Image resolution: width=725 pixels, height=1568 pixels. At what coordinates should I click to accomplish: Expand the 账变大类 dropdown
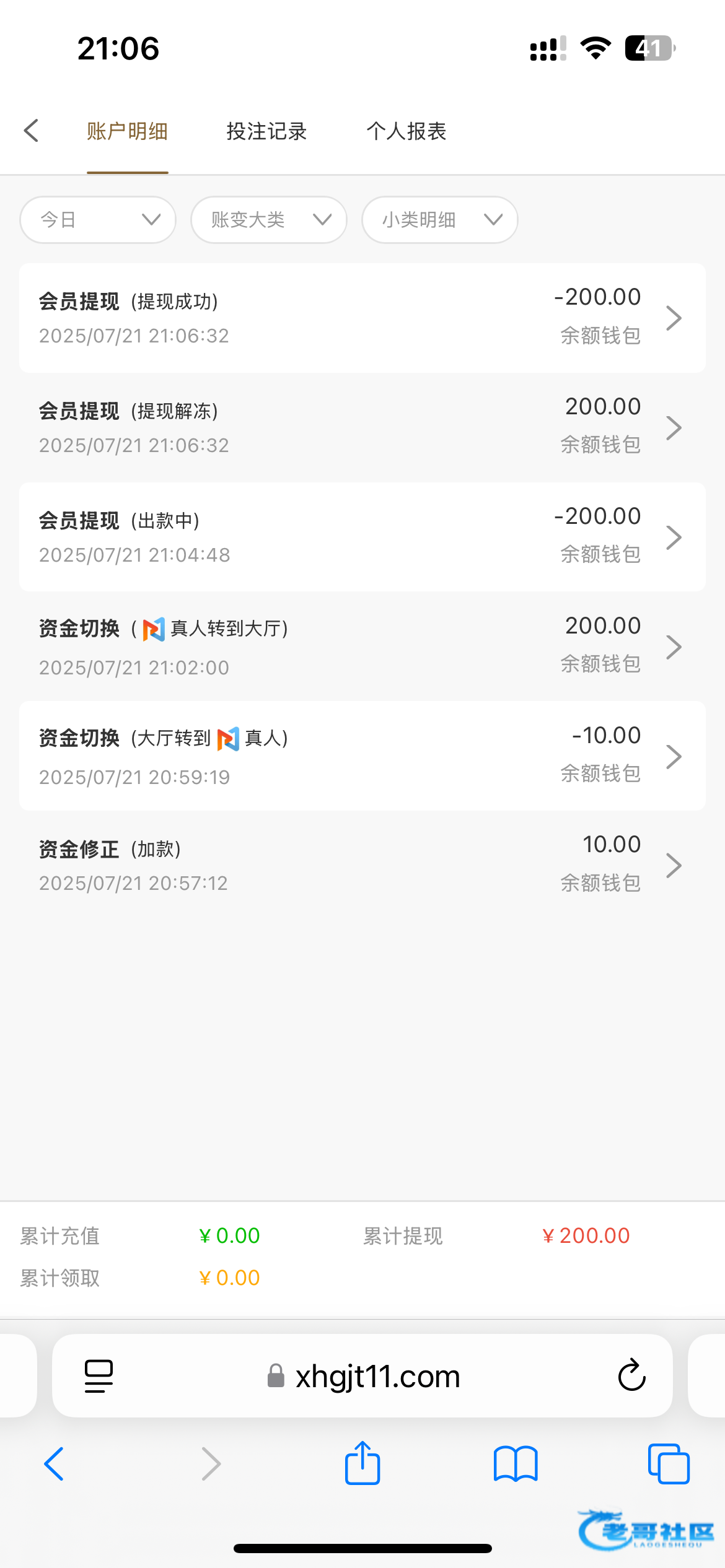tap(268, 220)
